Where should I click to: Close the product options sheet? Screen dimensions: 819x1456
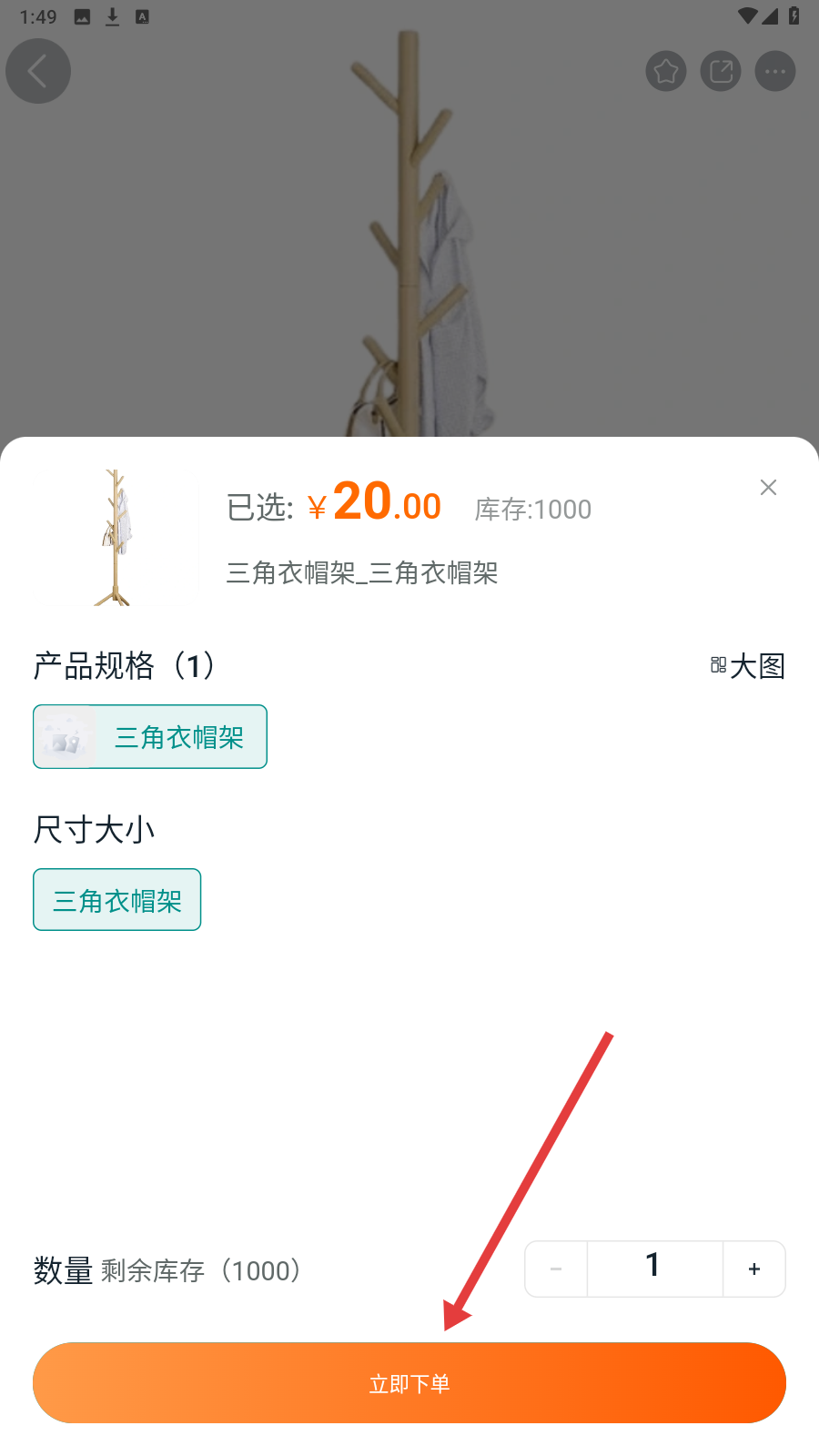coord(768,488)
